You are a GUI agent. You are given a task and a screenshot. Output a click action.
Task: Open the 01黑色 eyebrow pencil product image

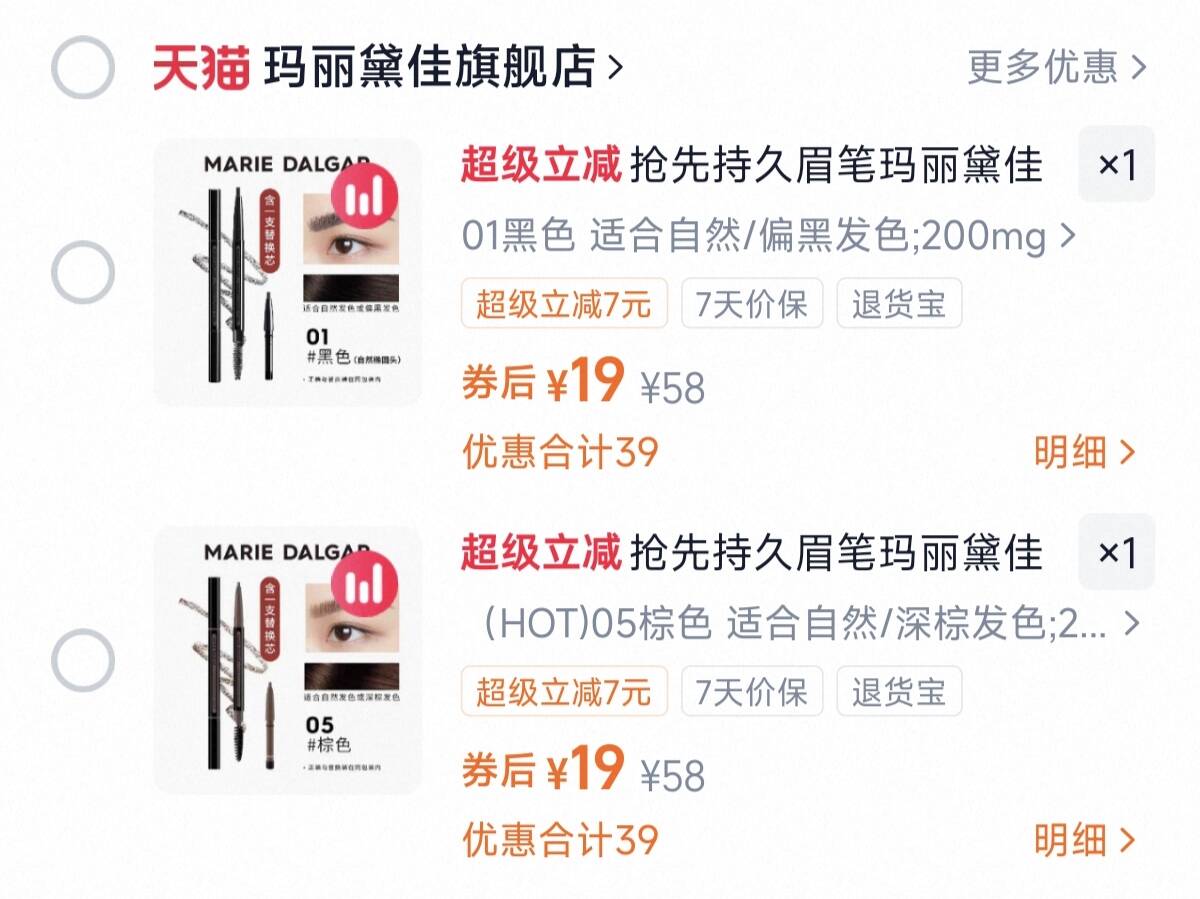click(x=288, y=272)
